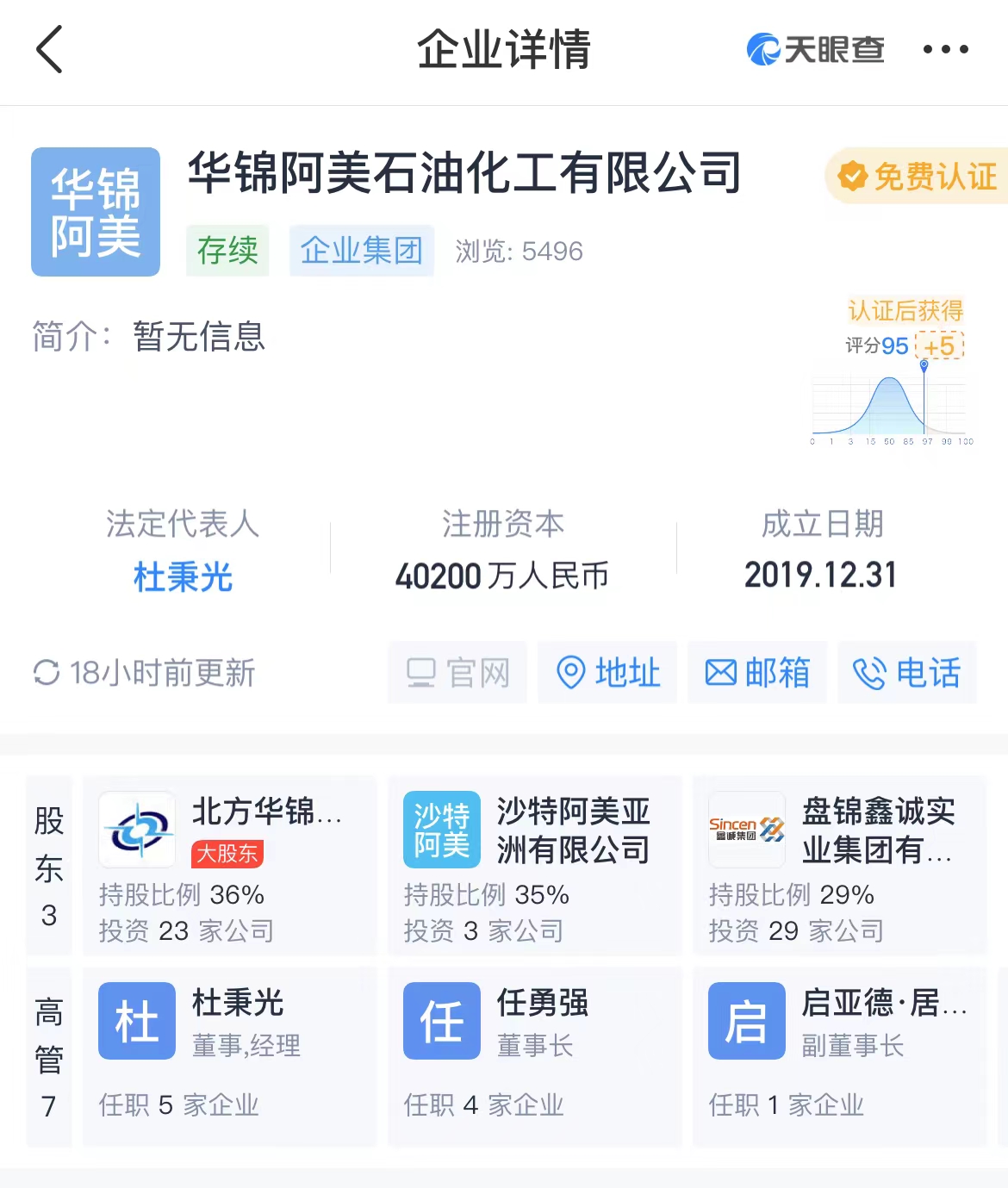View shareholder 沙特阿美亚洲有限公司
Screen dimensions: 1008x1188
(x=534, y=866)
